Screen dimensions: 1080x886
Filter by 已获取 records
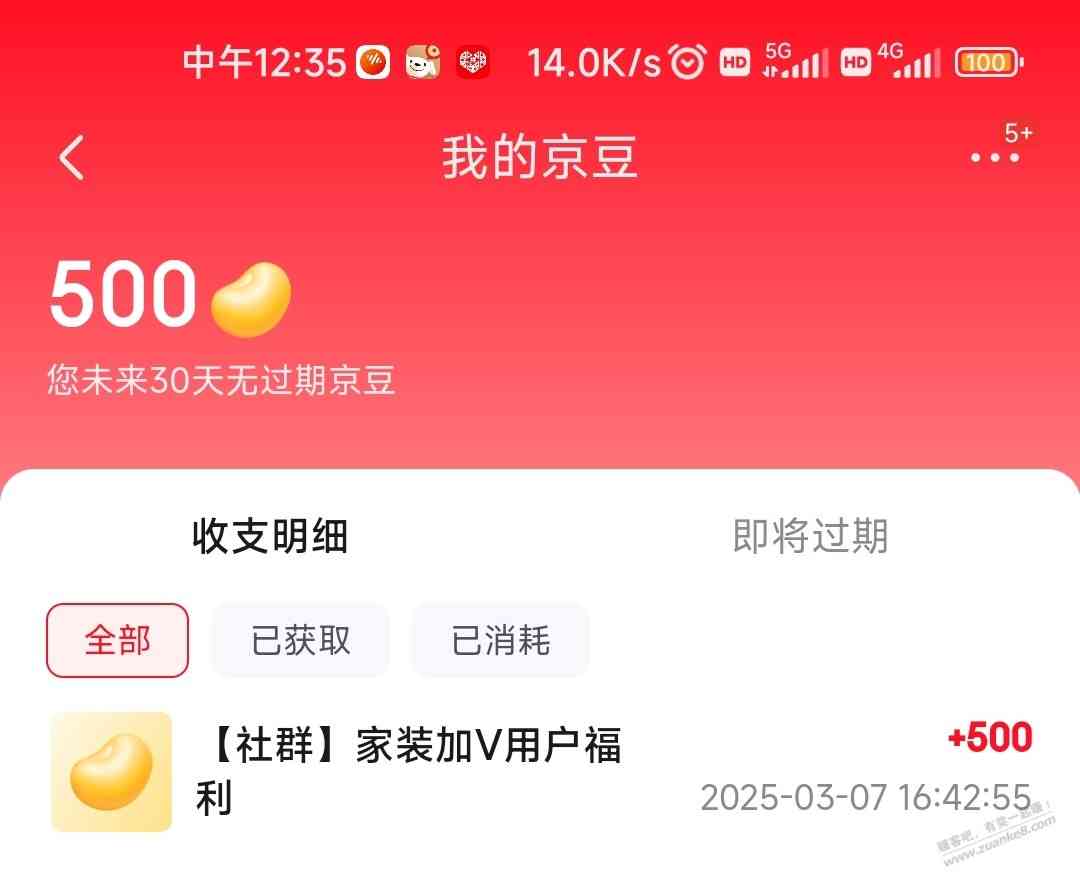[300, 640]
